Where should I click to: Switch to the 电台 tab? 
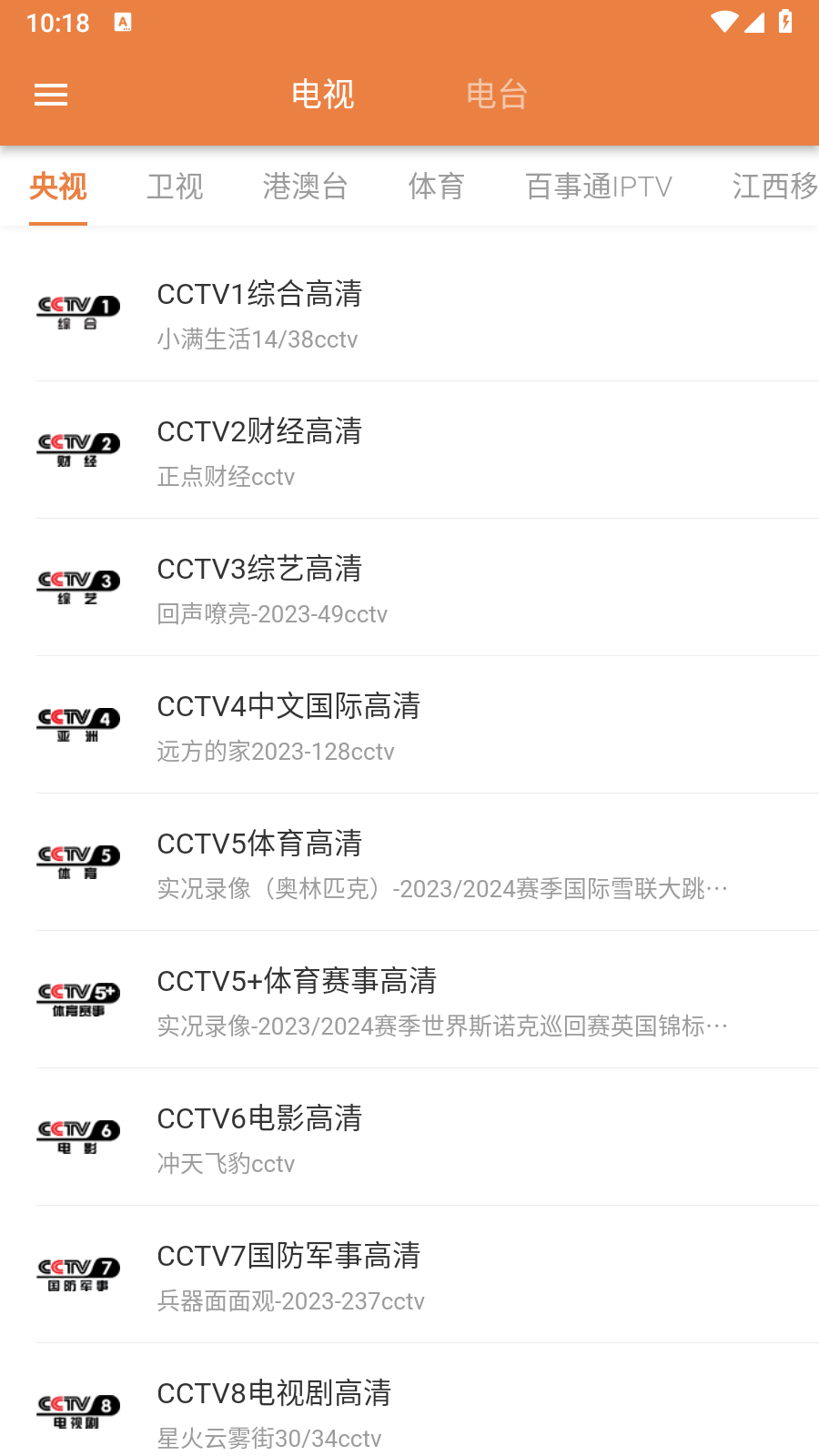tap(497, 95)
